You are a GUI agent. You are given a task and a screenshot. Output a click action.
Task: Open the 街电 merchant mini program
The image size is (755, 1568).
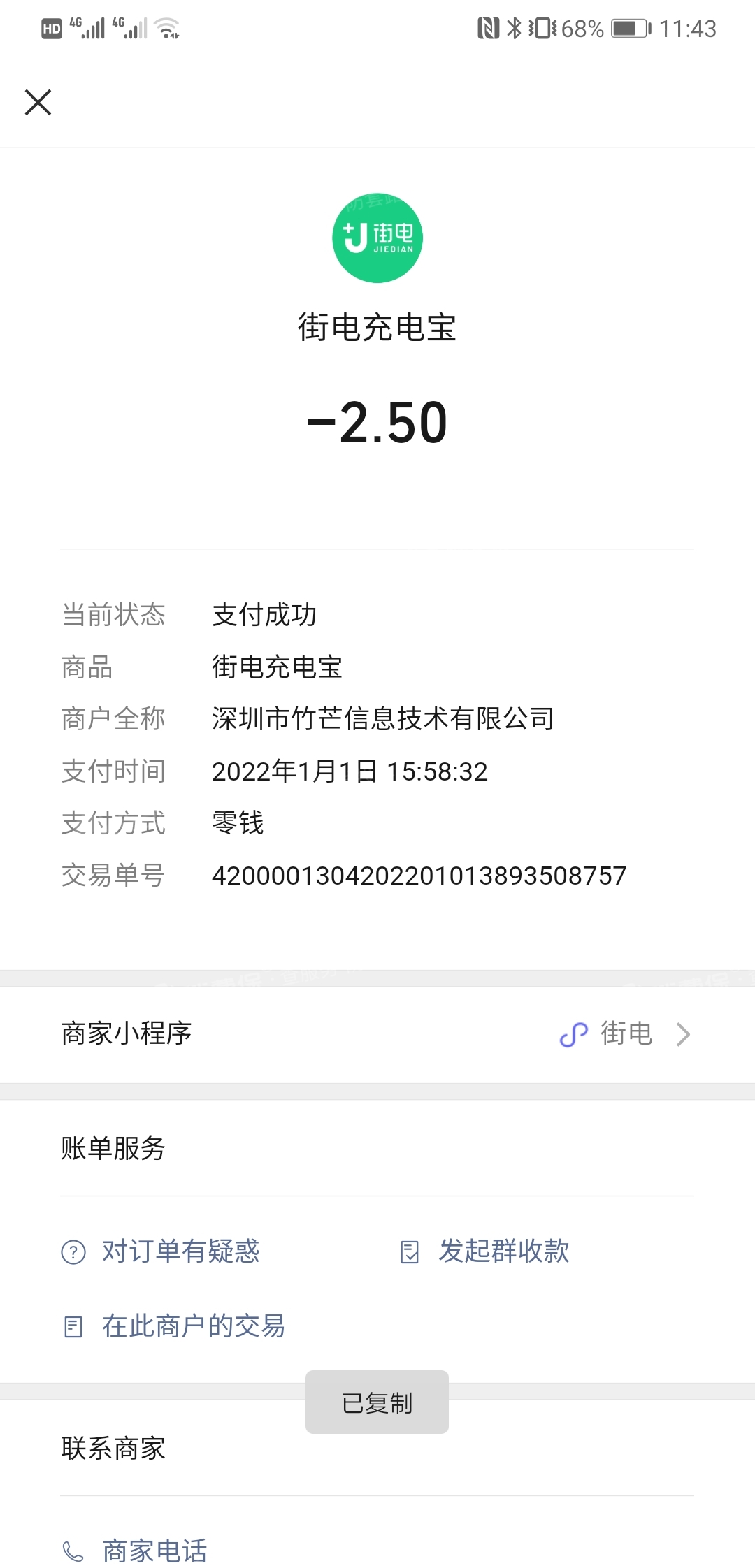click(625, 1033)
